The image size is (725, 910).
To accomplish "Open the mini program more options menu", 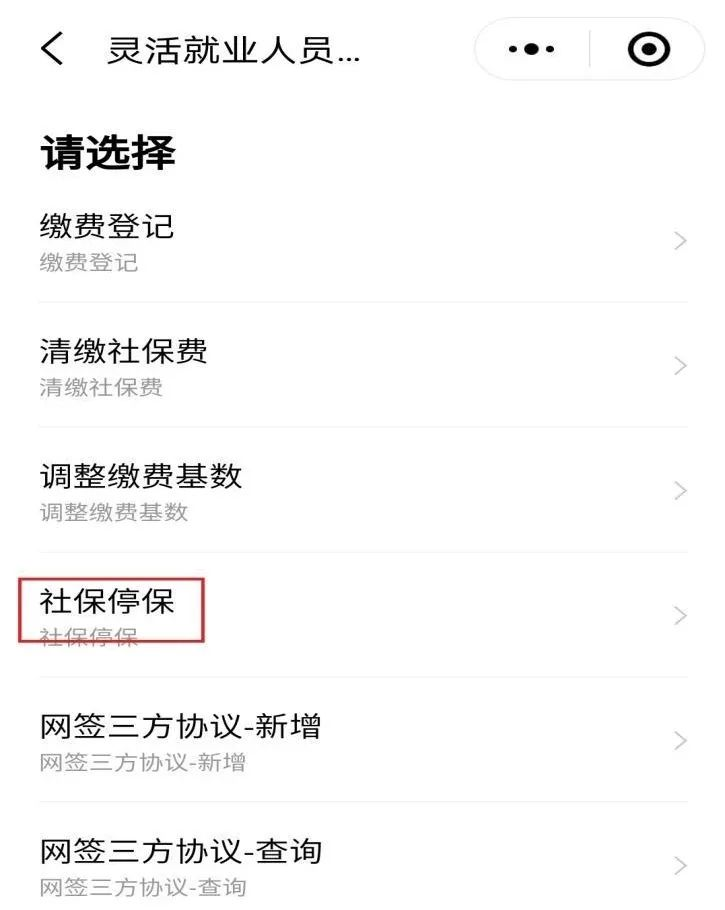I will [531, 48].
